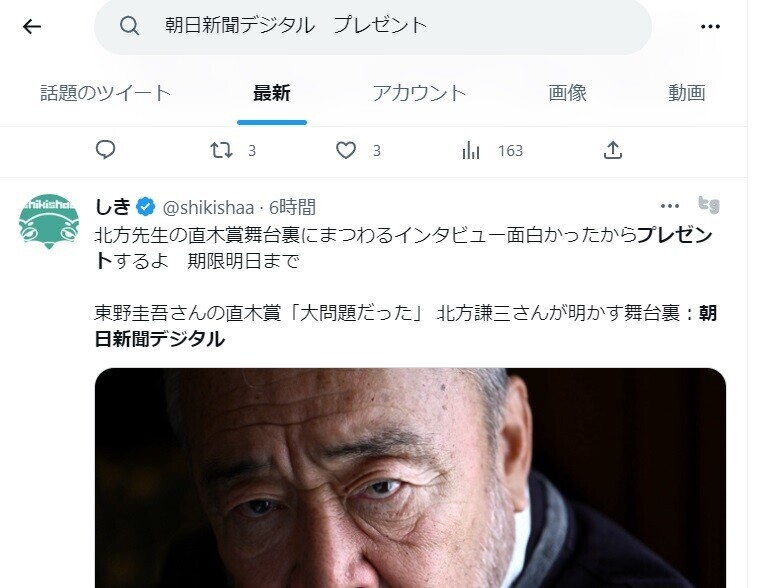Open the more menu on しき's tweet
The image size is (758, 588).
click(670, 206)
